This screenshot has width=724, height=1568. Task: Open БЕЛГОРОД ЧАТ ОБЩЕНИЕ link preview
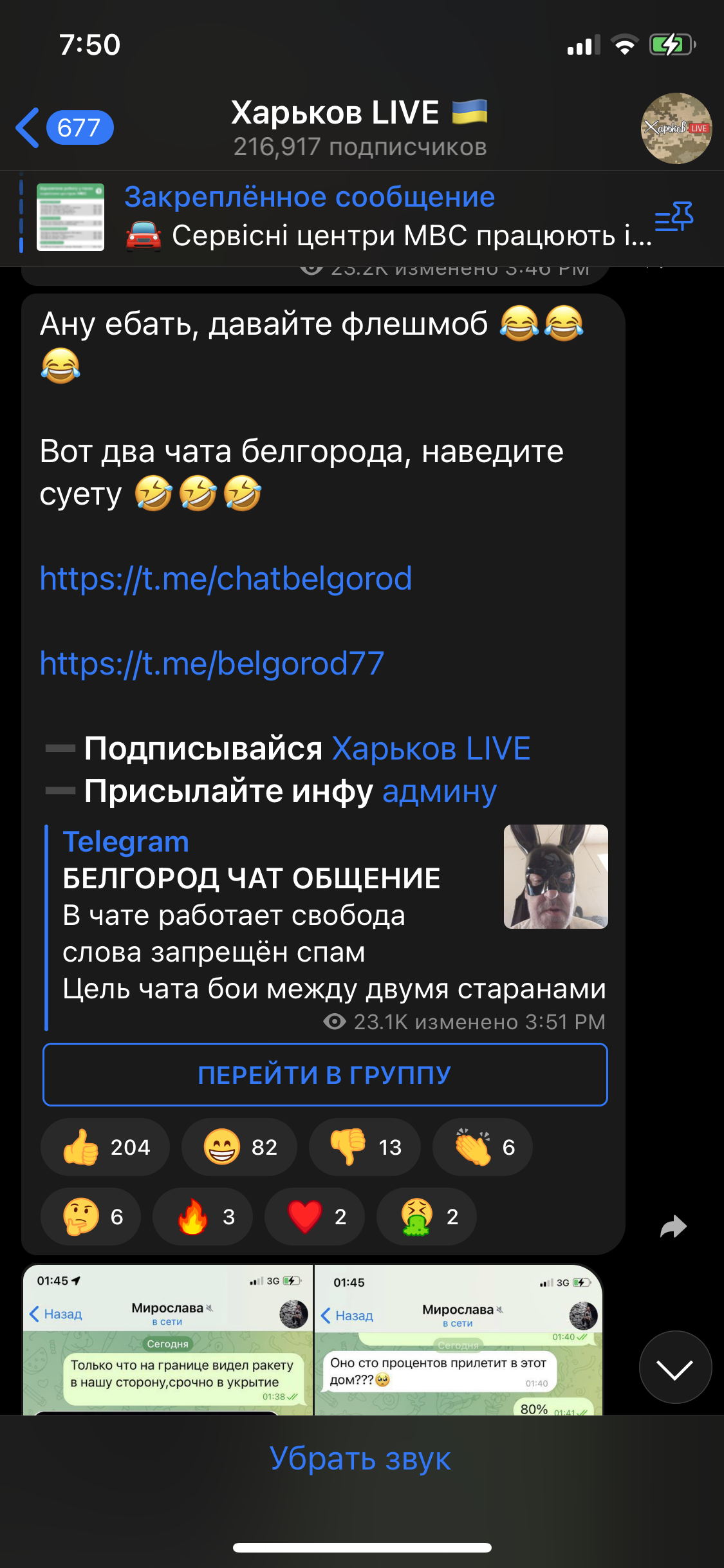click(251, 878)
